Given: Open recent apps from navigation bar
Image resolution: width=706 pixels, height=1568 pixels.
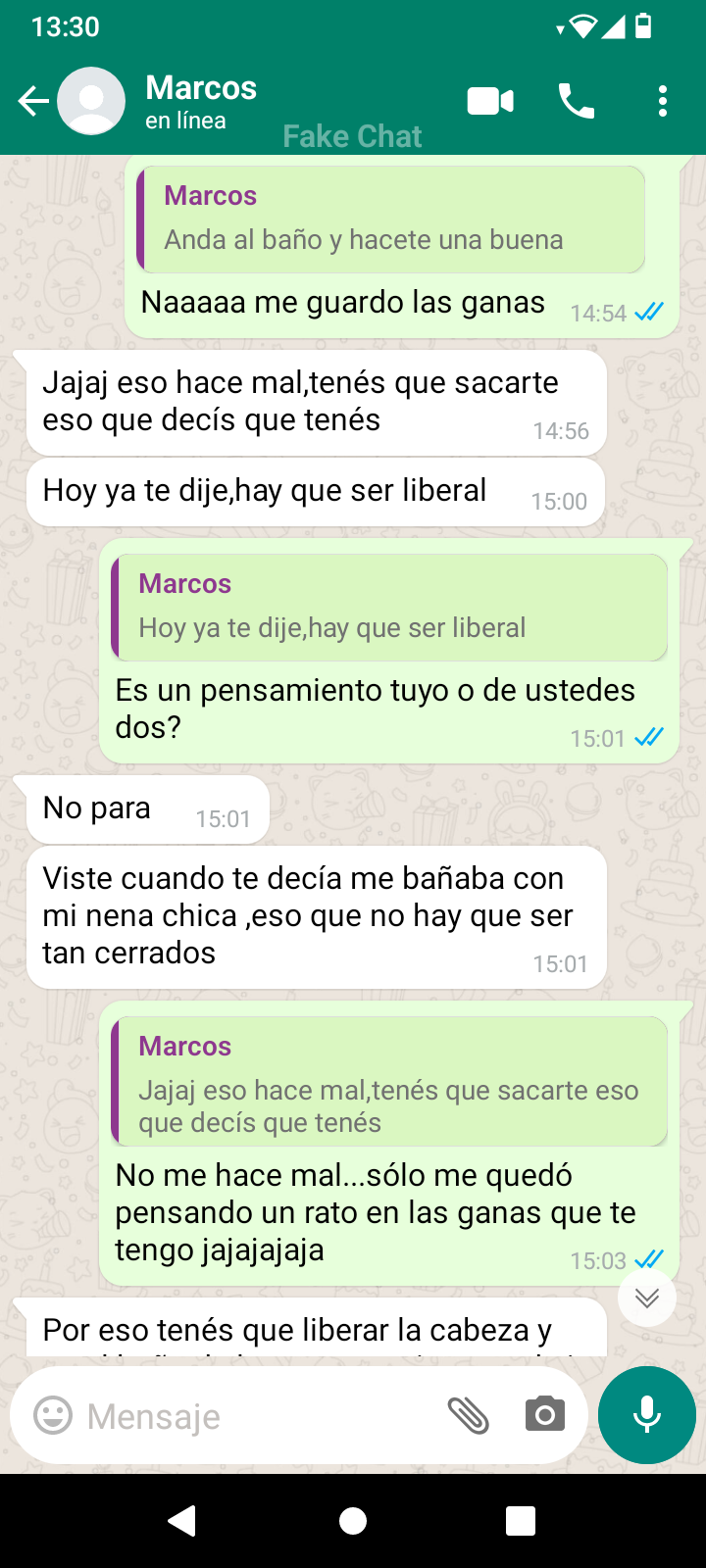Looking at the screenshot, I should (x=521, y=1521).
